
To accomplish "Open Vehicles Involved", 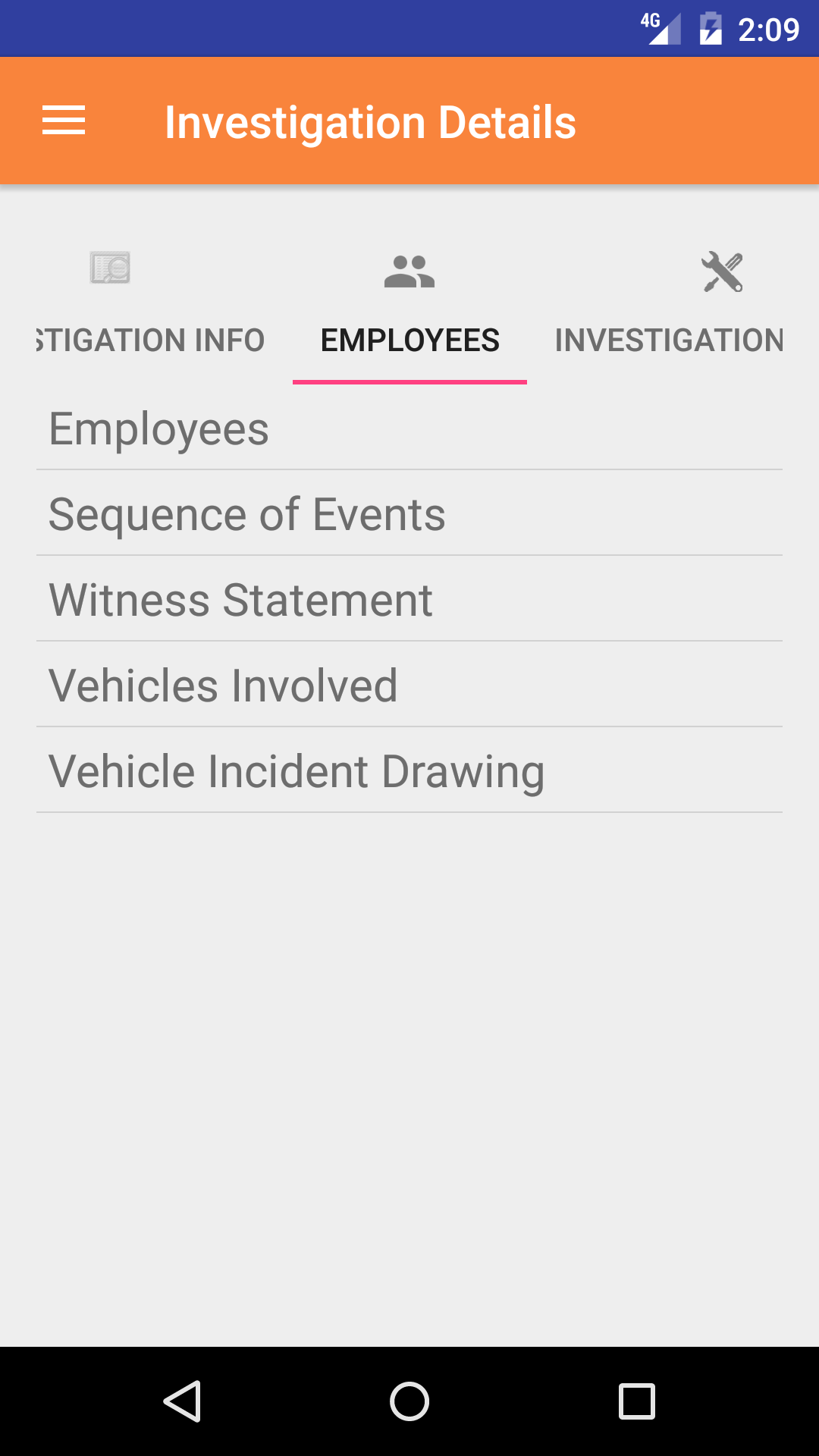I will pos(409,686).
